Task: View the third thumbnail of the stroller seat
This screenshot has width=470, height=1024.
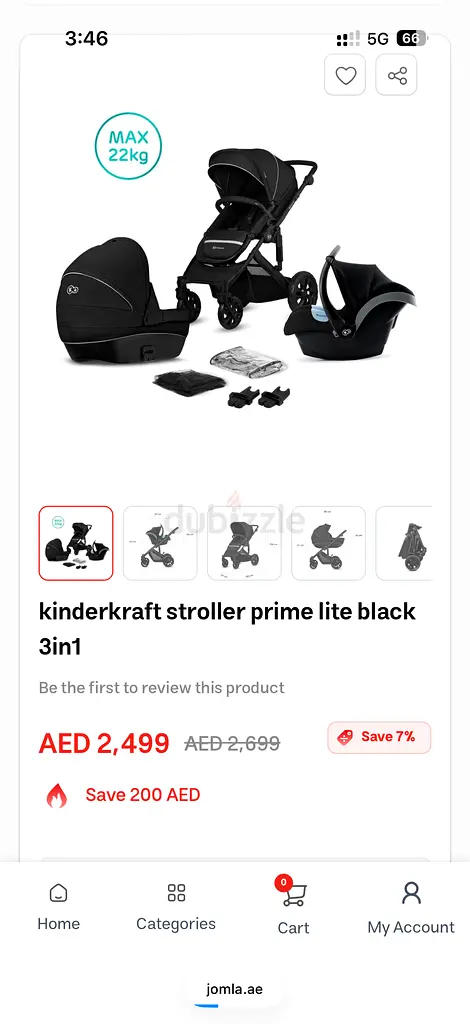Action: [x=244, y=543]
